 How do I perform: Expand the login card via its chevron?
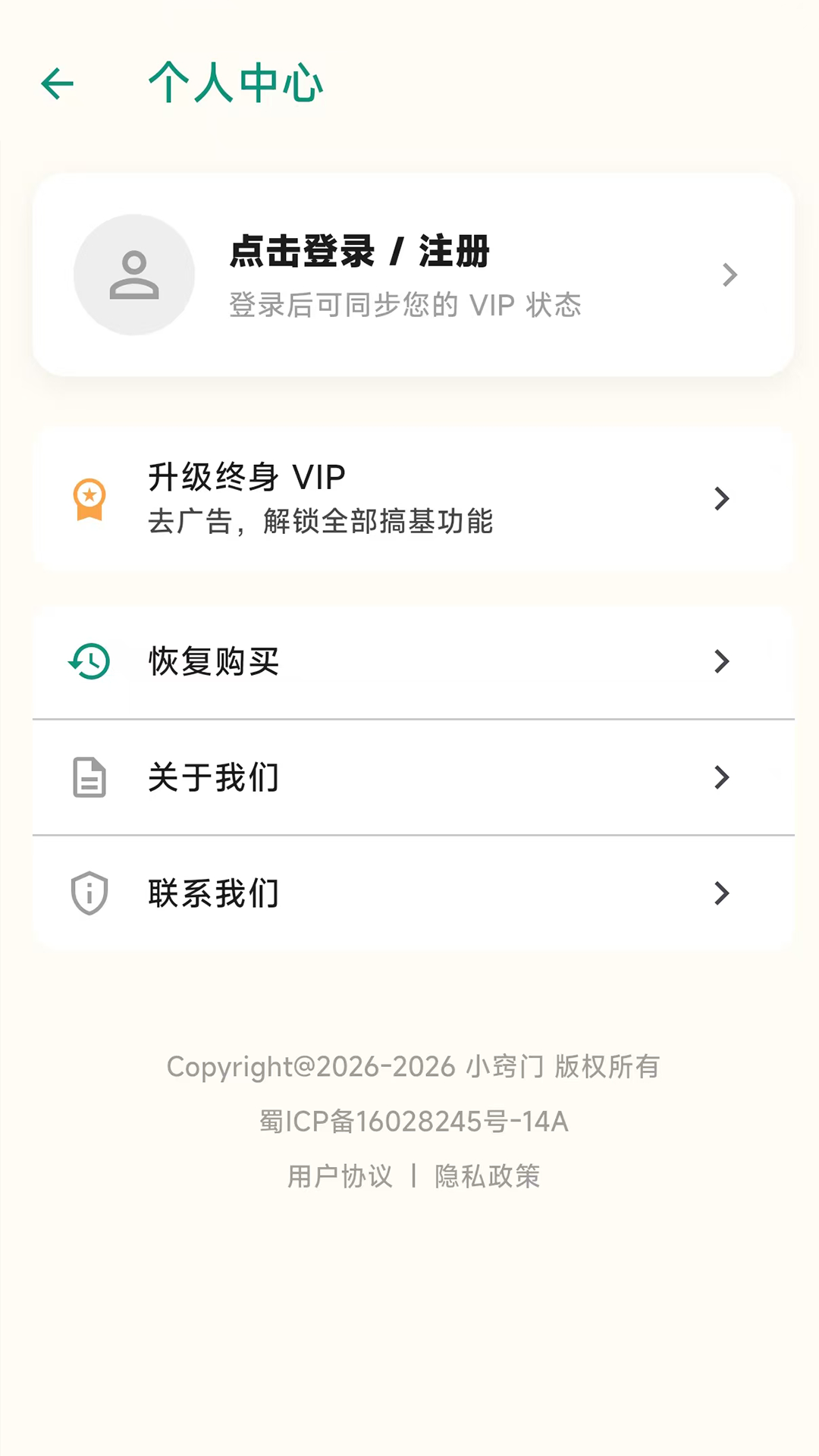tap(730, 274)
